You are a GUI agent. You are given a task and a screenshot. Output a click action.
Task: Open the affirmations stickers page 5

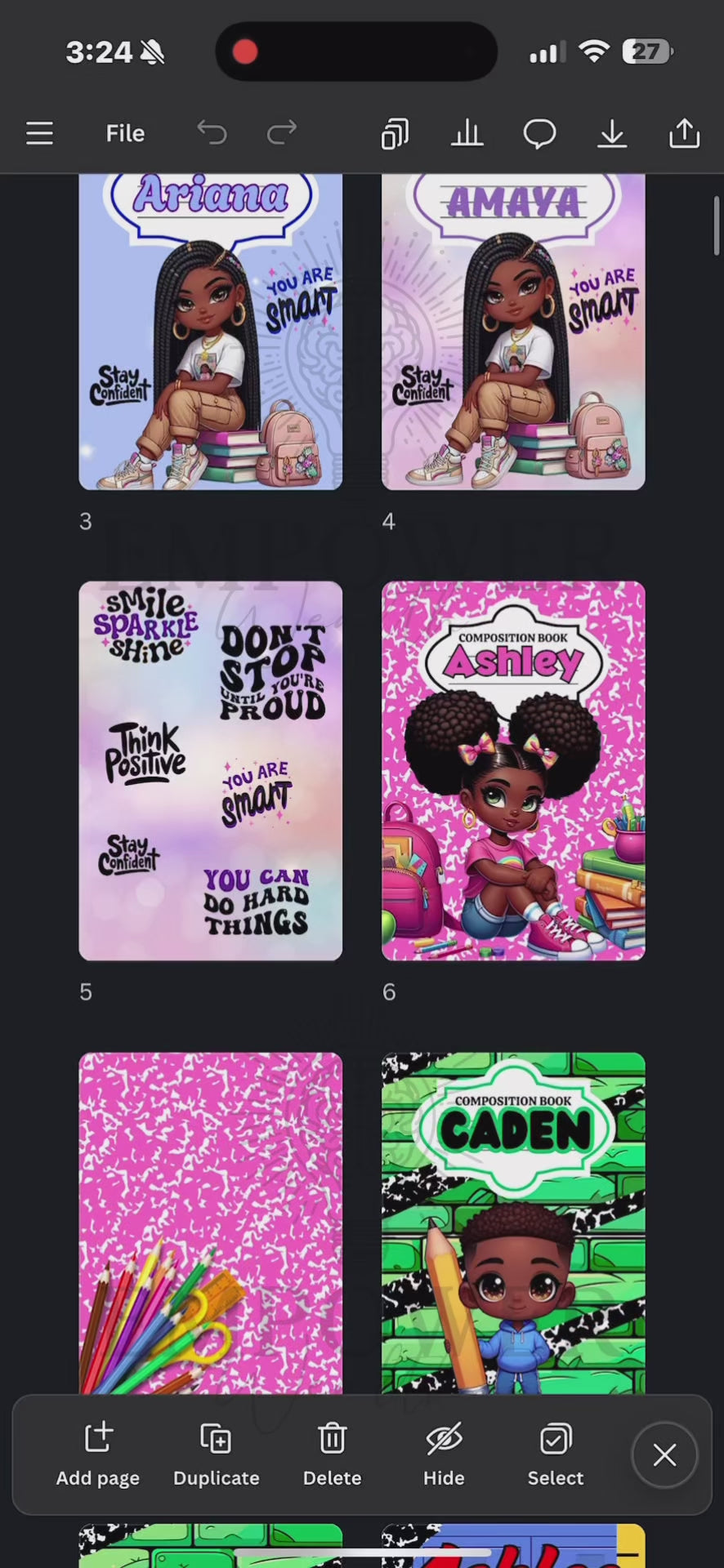point(210,770)
